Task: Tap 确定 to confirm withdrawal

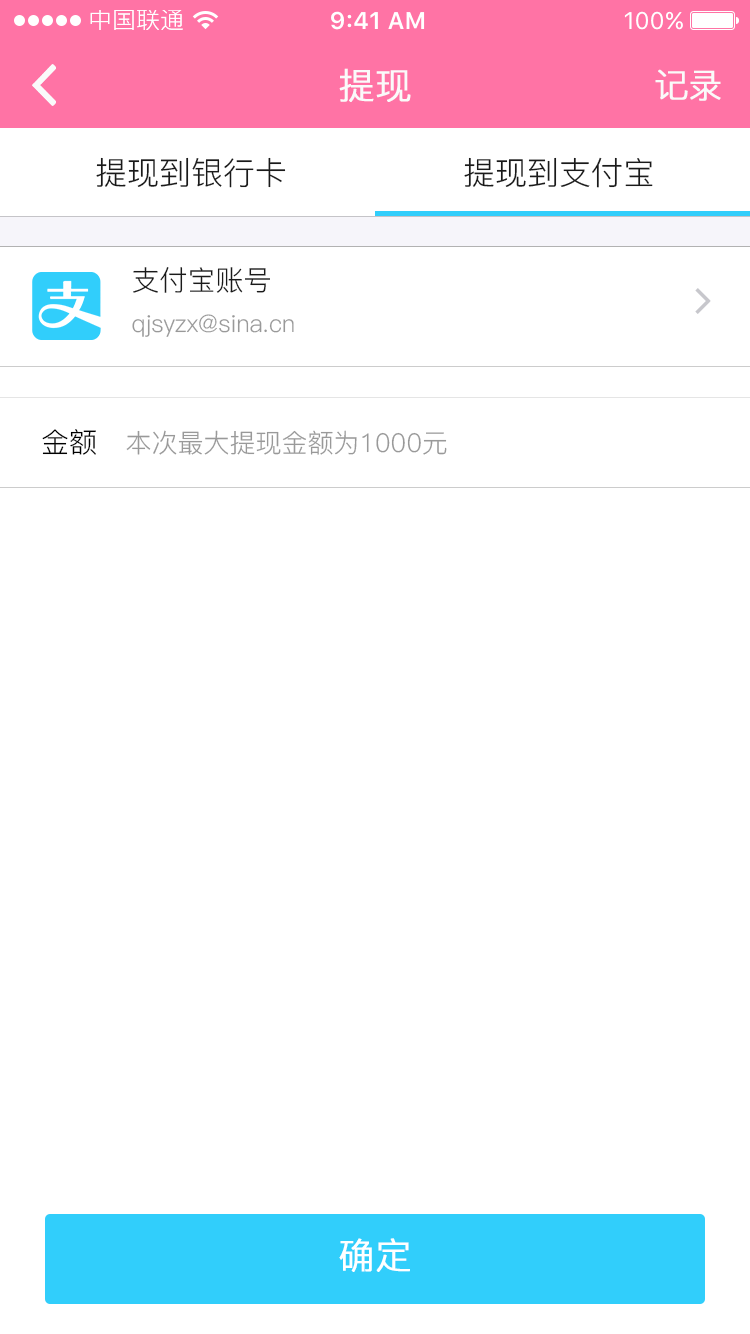Action: 375,1258
